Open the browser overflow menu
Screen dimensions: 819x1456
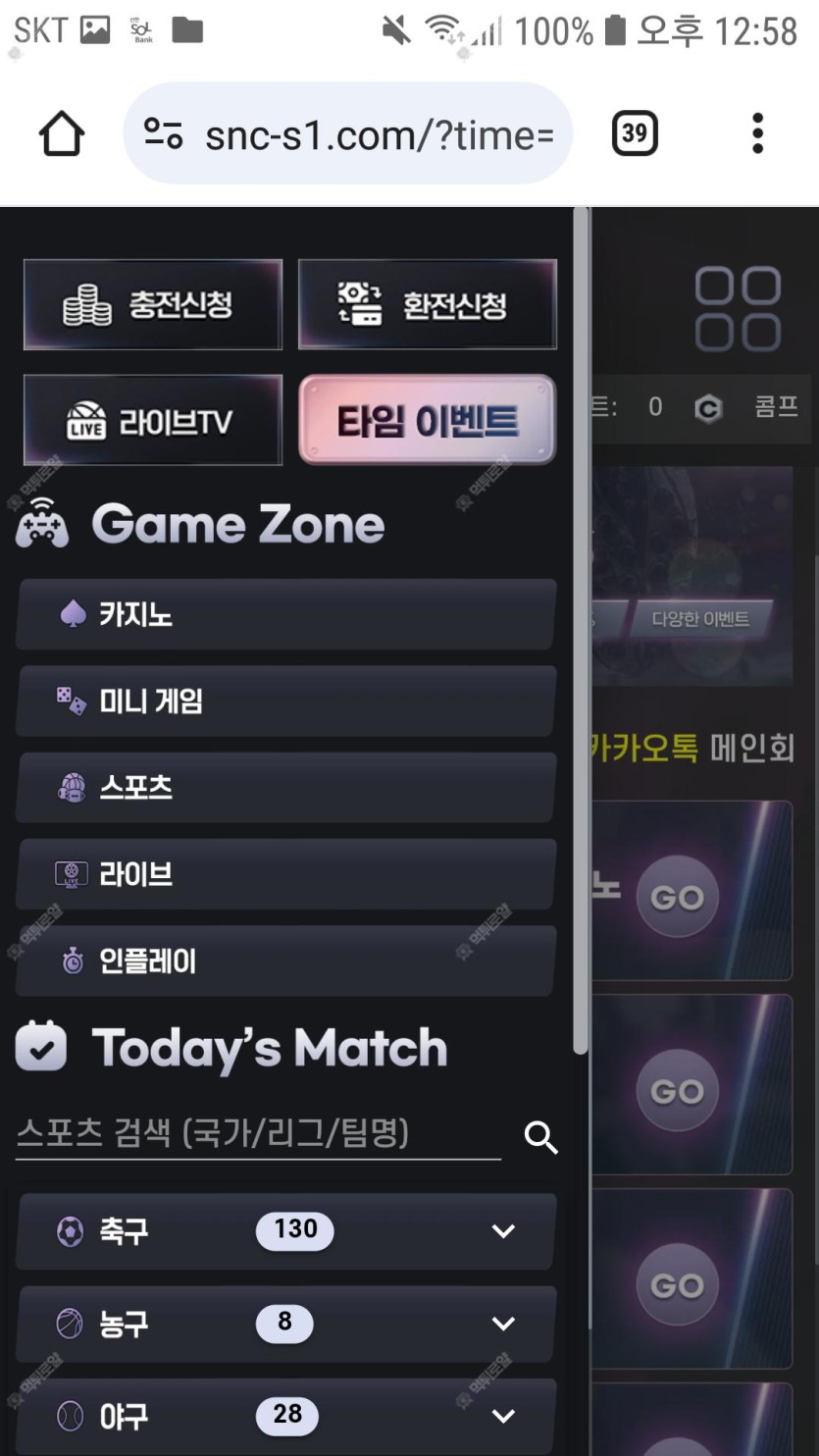757,132
